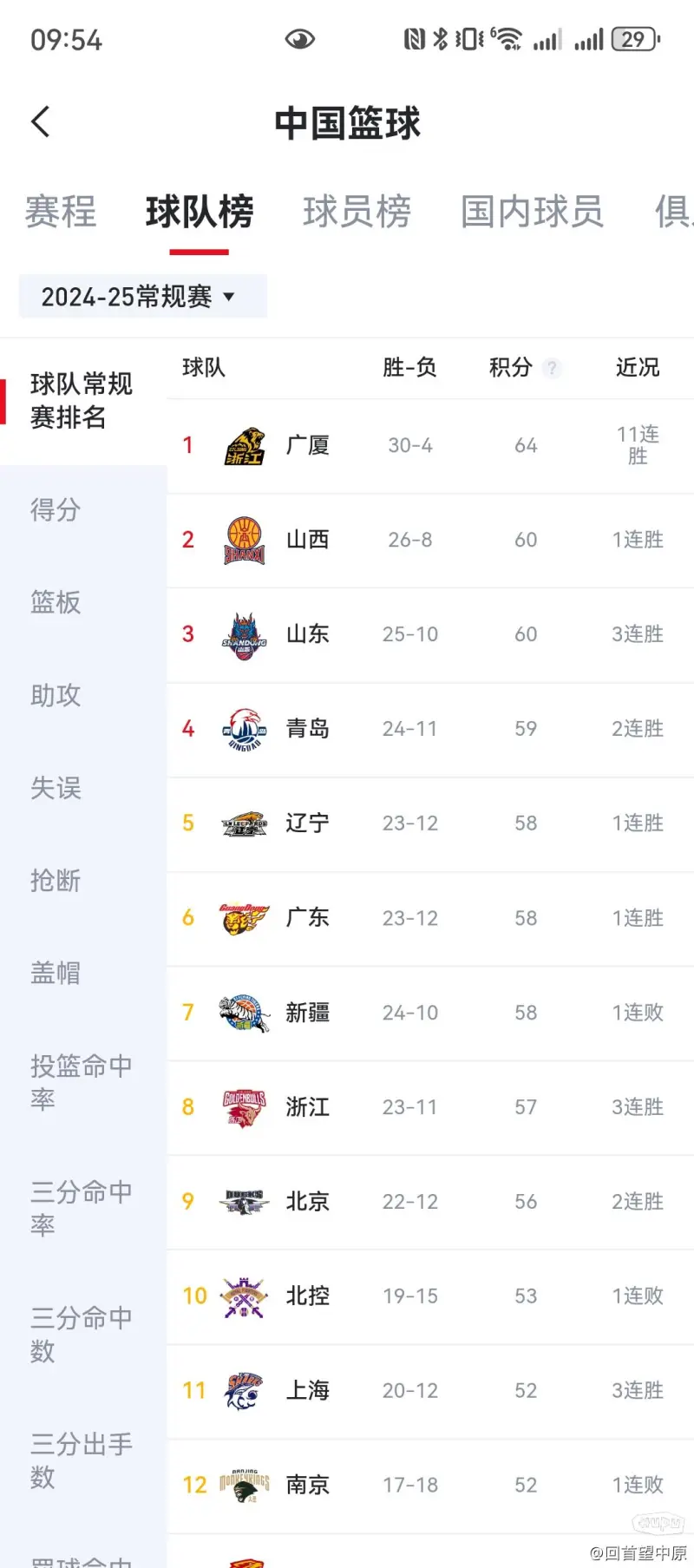Open the 国内球员 tab
This screenshot has height=1568, width=694.
[x=530, y=213]
